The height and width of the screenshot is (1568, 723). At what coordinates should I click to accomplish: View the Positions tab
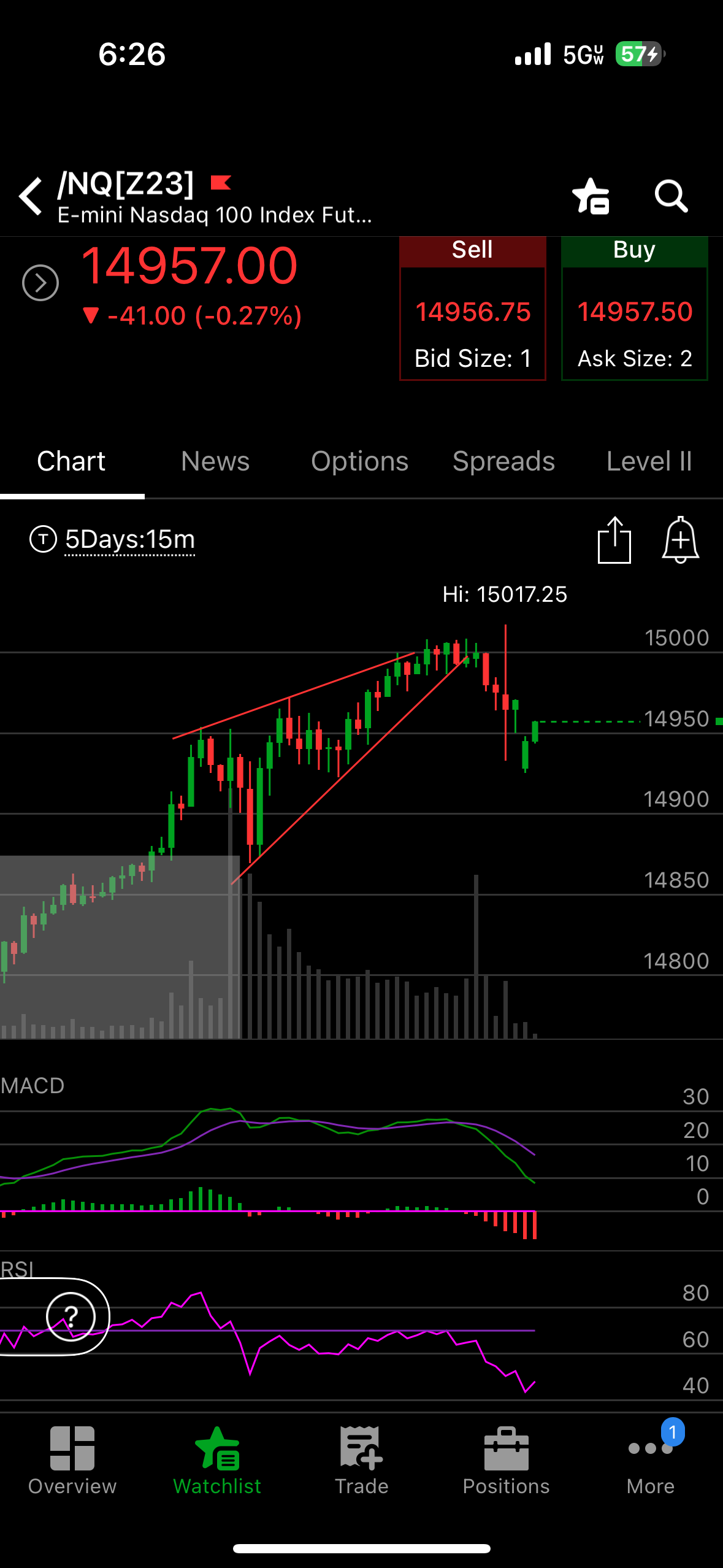[x=506, y=1461]
